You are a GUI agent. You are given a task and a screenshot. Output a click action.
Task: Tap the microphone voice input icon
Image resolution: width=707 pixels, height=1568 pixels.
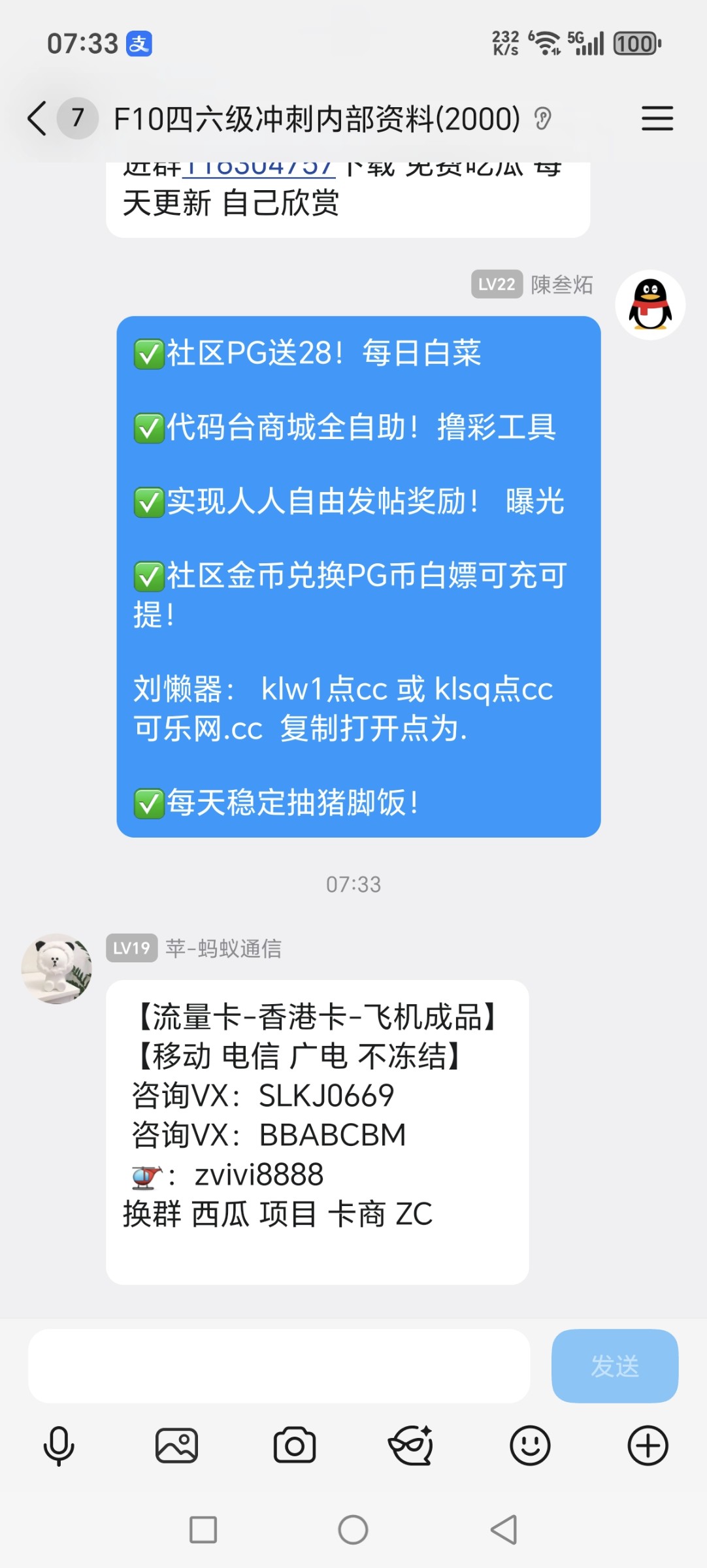point(59,1445)
